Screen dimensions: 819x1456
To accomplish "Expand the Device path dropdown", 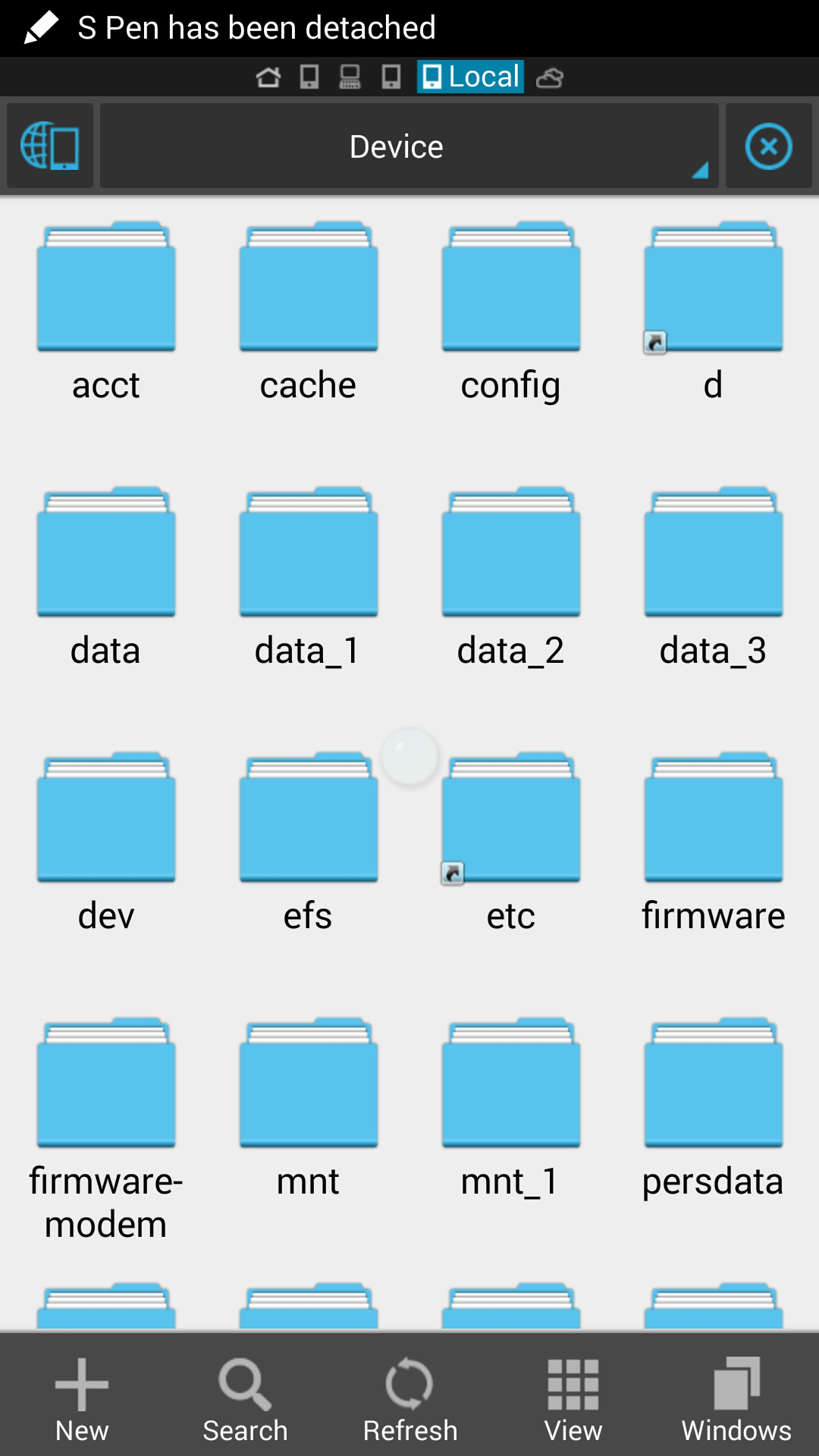I will tap(409, 146).
